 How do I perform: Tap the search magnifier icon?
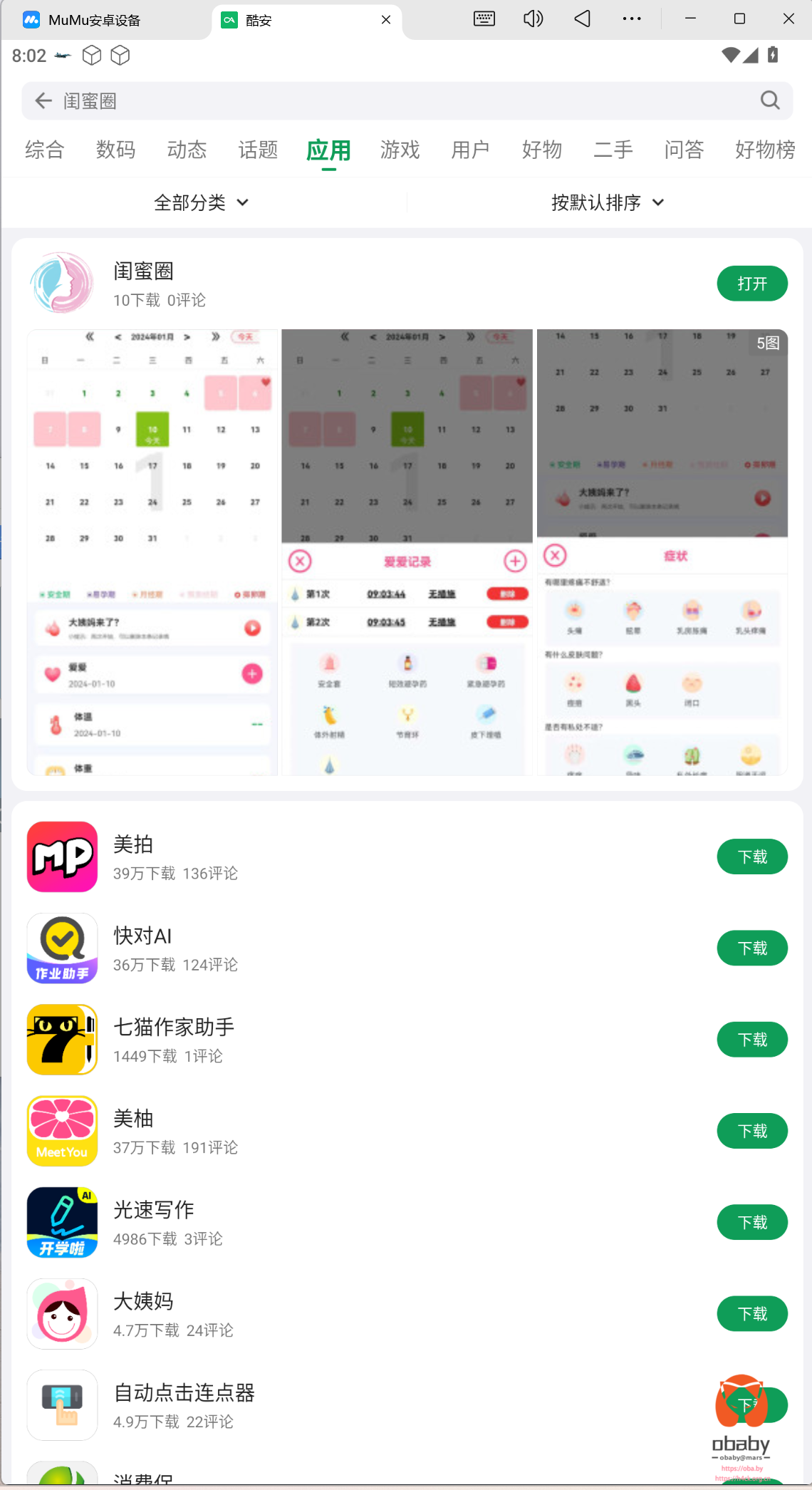[770, 100]
